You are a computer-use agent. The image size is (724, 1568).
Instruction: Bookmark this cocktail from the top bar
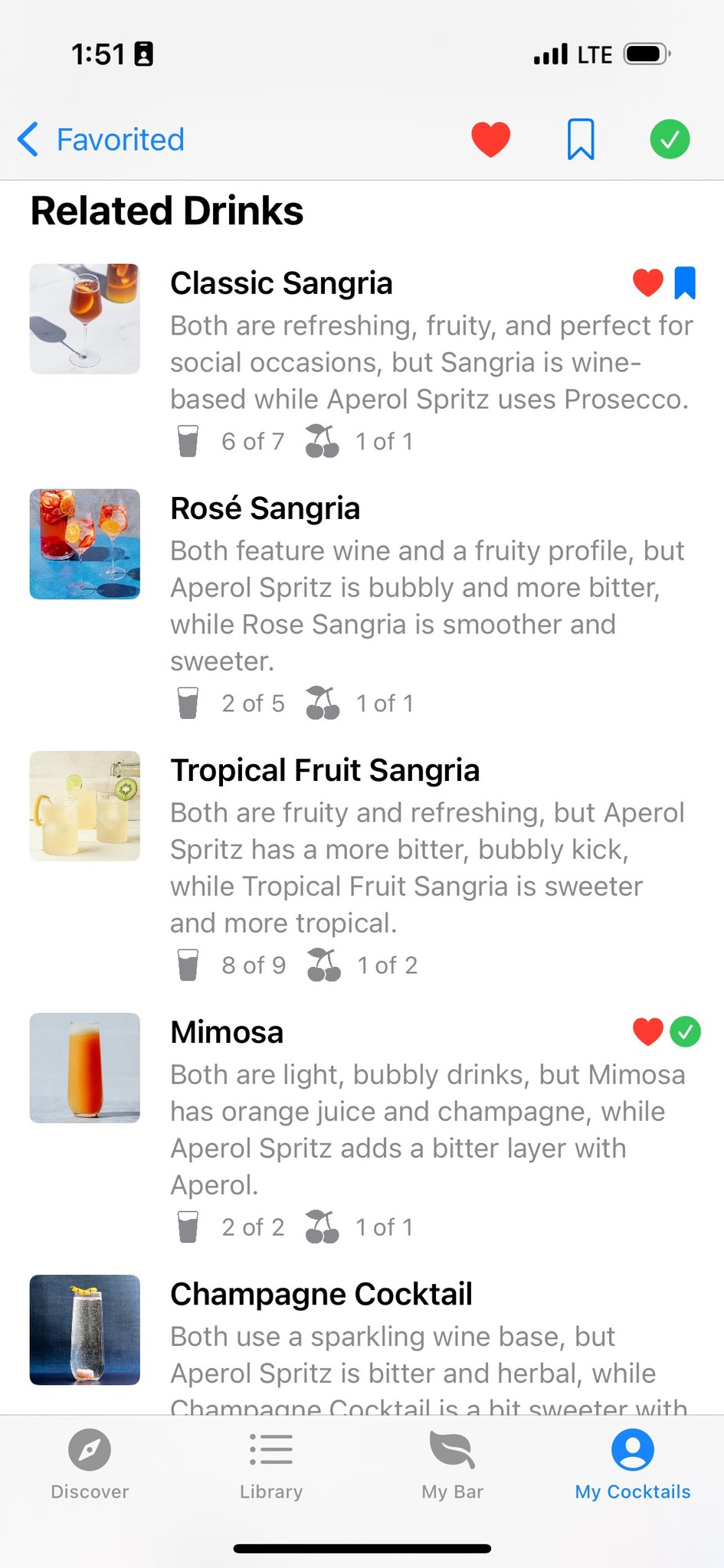pyautogui.click(x=580, y=140)
